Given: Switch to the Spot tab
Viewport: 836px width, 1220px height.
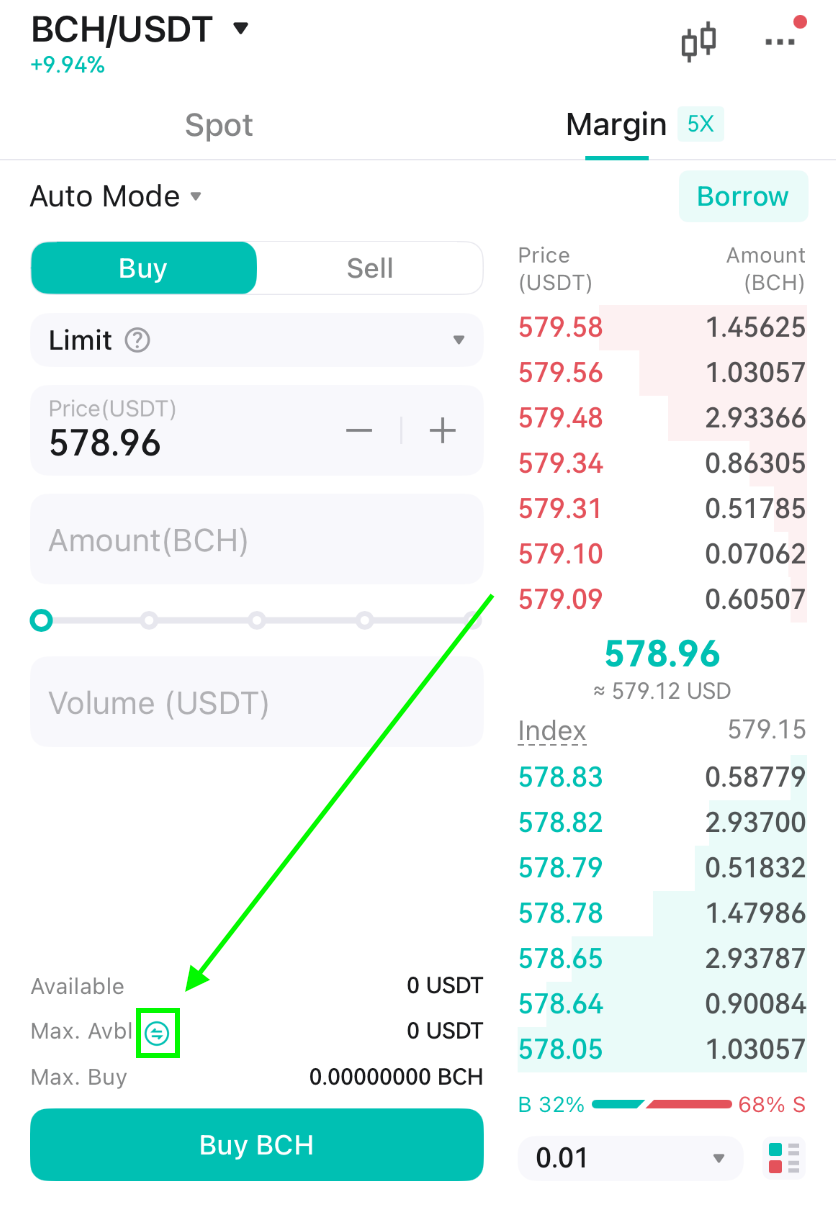Looking at the screenshot, I should click(218, 124).
